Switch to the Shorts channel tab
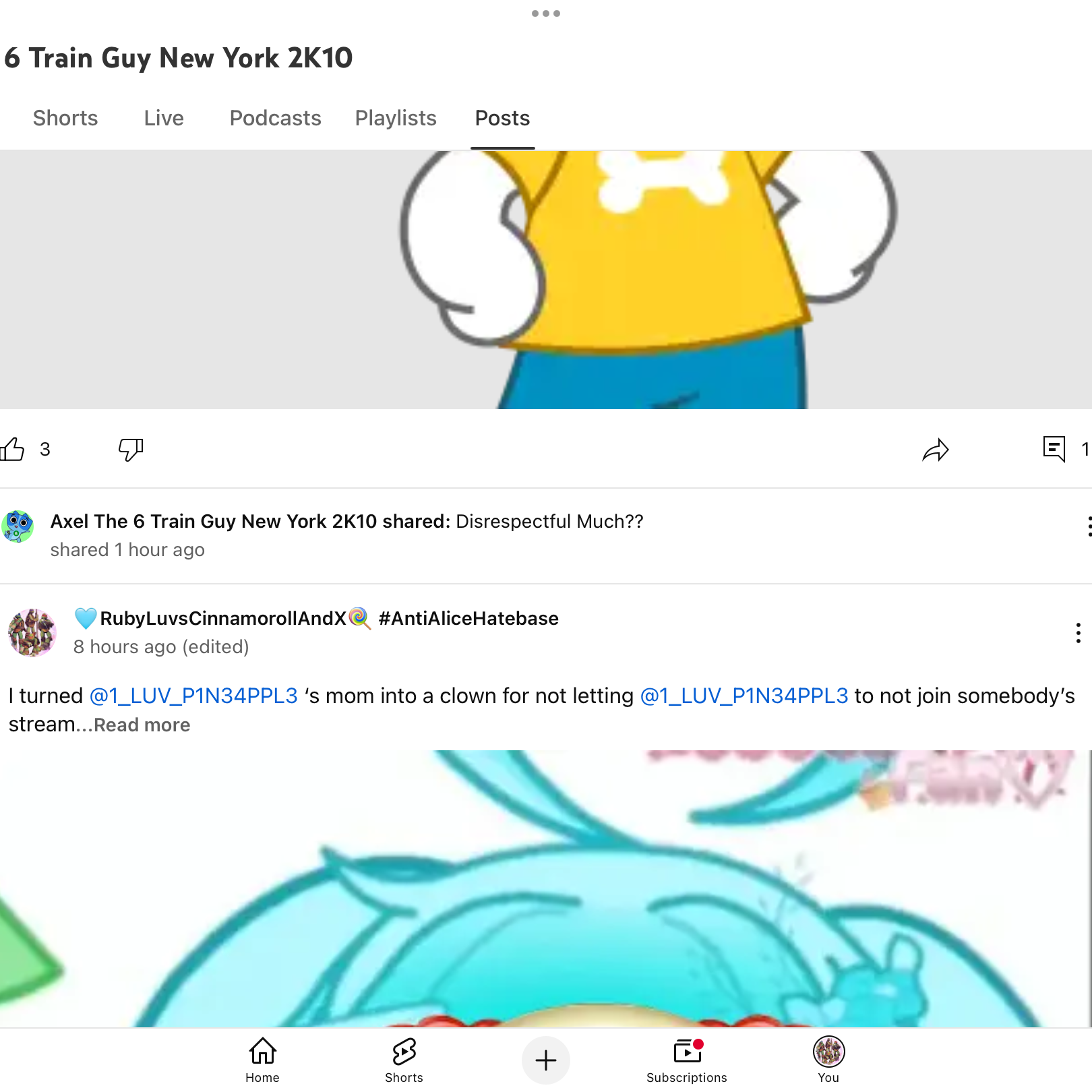Screen dimensions: 1092x1092 tap(65, 118)
